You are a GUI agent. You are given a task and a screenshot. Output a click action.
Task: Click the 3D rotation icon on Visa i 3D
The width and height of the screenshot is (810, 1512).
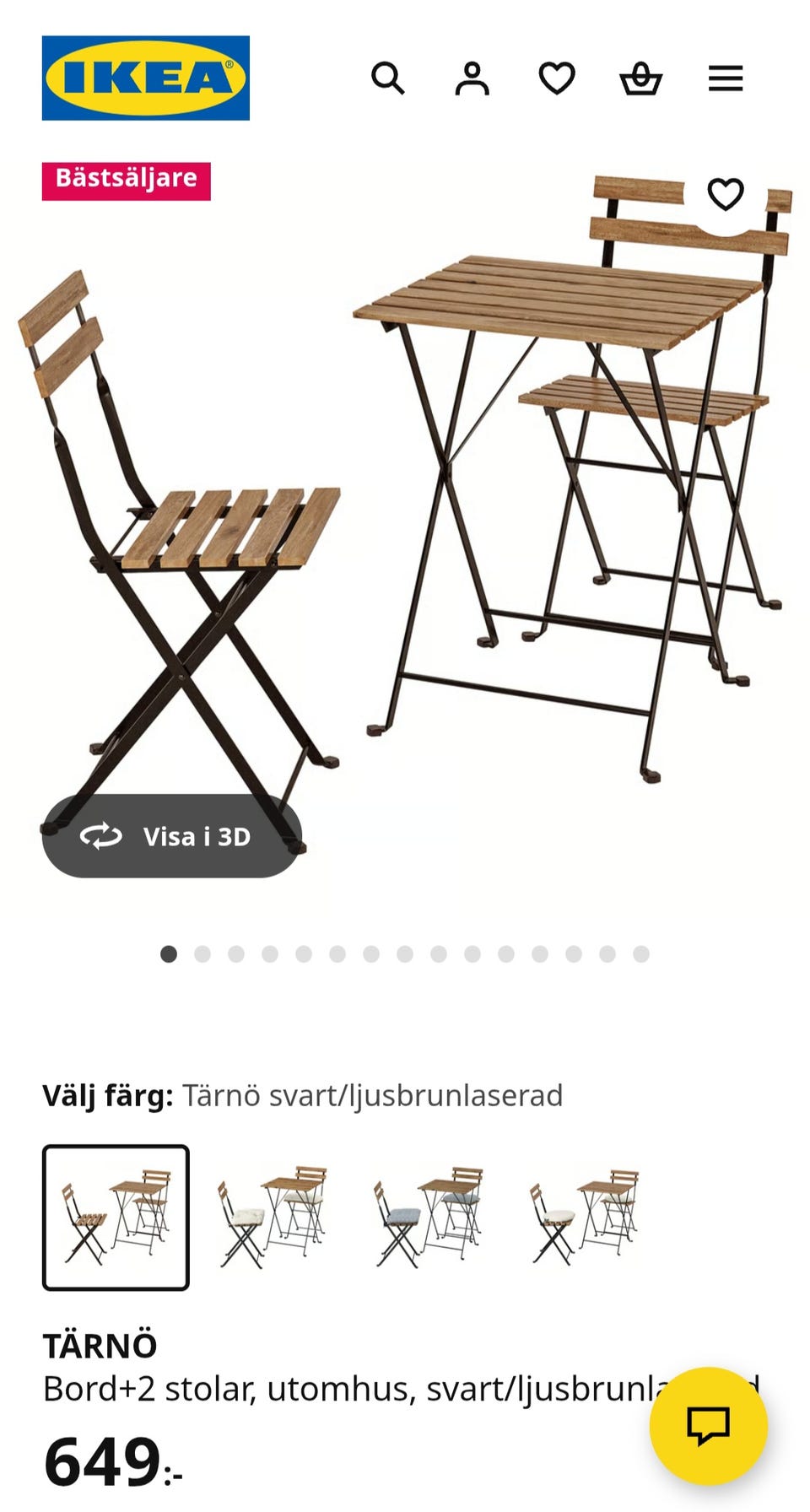tap(100, 838)
